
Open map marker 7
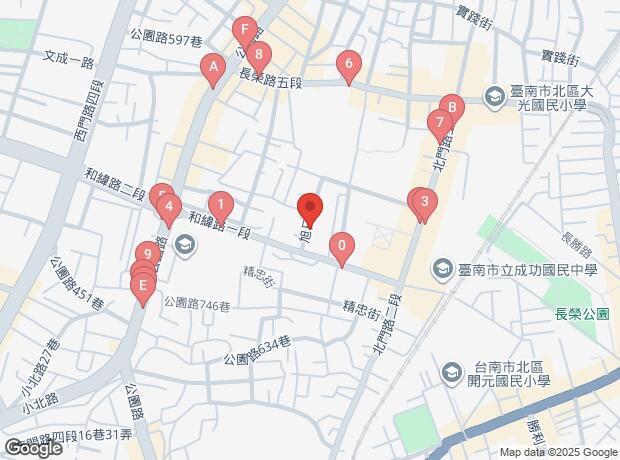pyautogui.click(x=438, y=124)
